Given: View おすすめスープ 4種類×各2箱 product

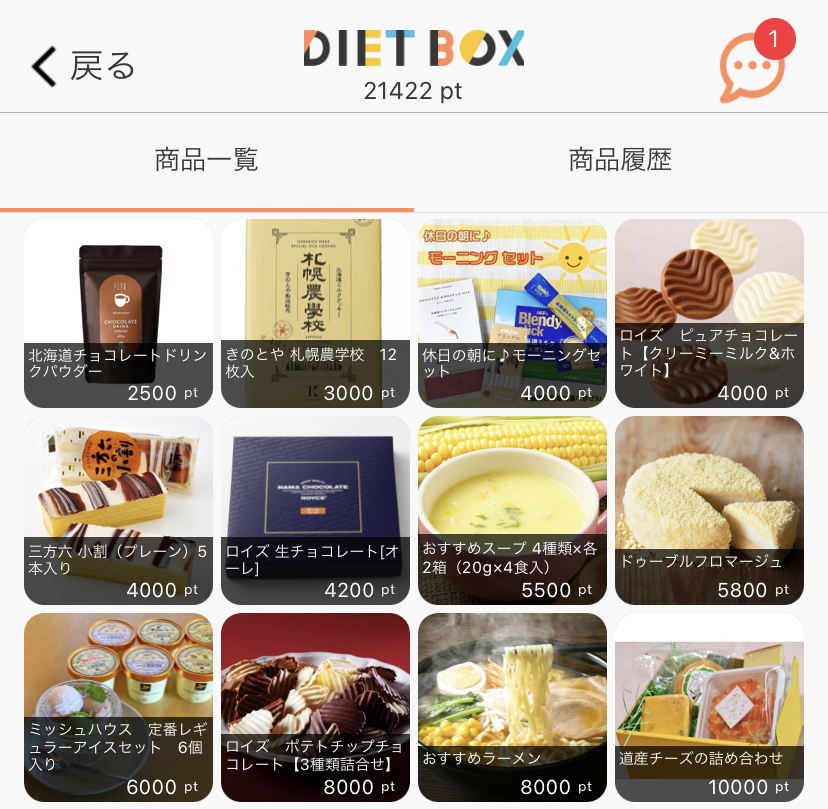Looking at the screenshot, I should 512,510.
